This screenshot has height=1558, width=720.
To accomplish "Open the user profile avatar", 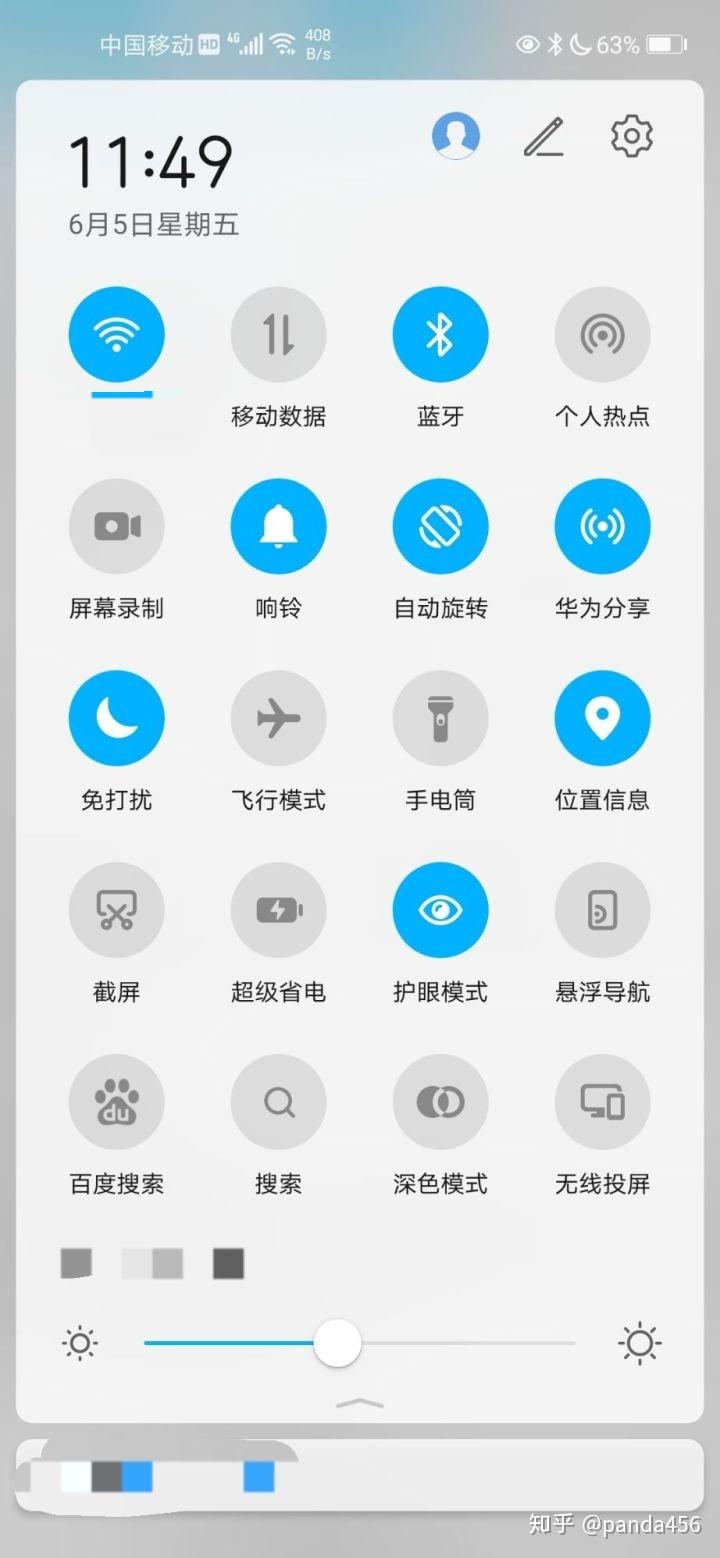I will tap(455, 135).
